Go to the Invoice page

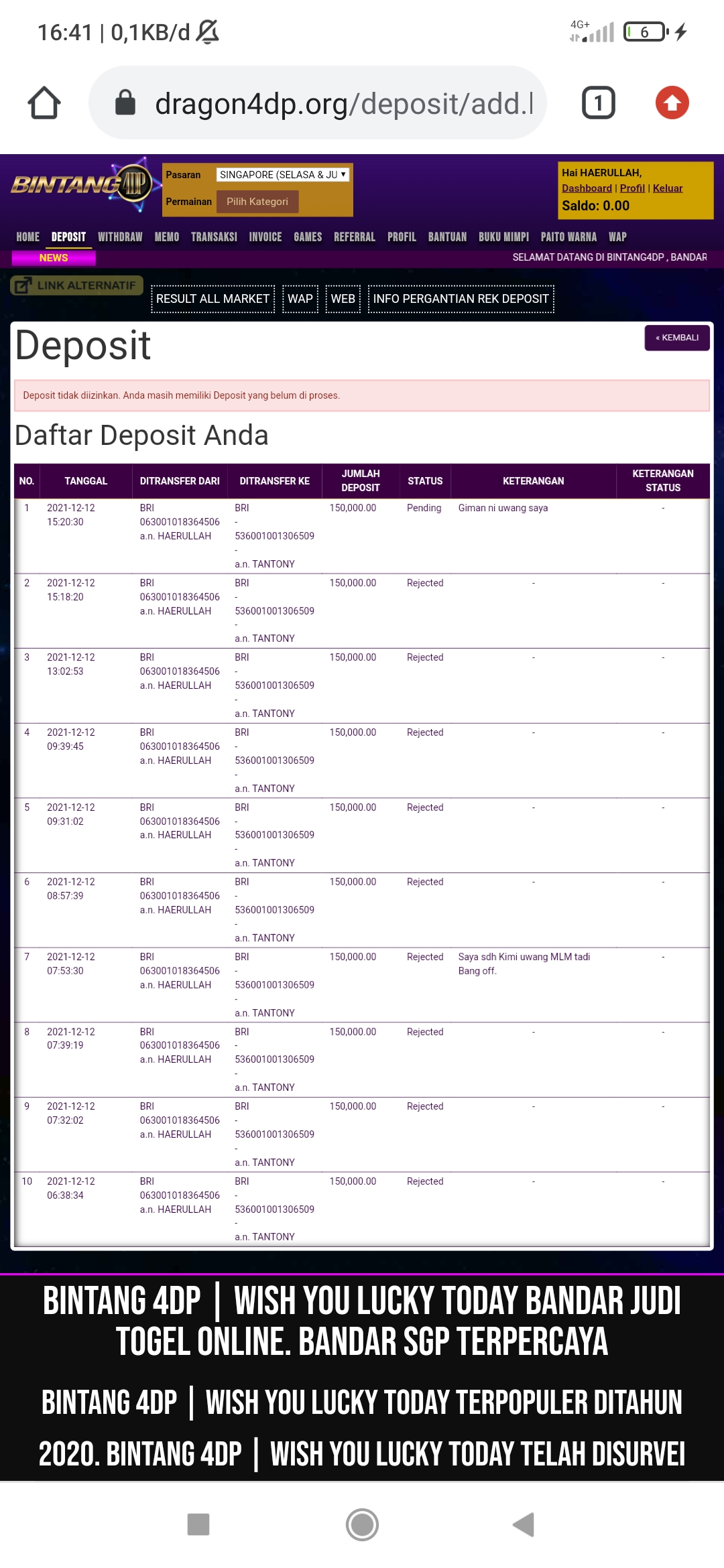(x=265, y=237)
